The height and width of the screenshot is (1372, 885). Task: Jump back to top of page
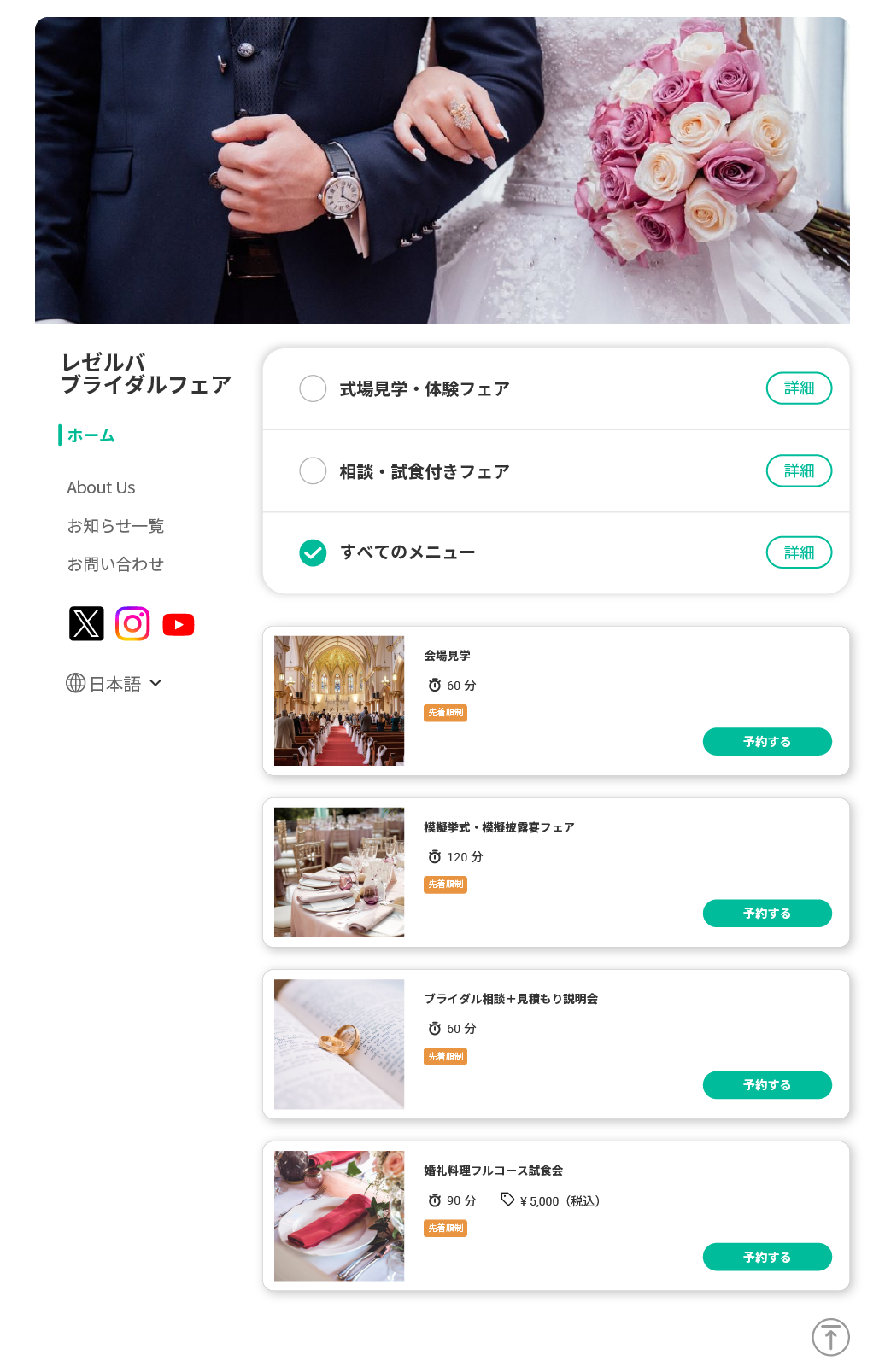830,1337
